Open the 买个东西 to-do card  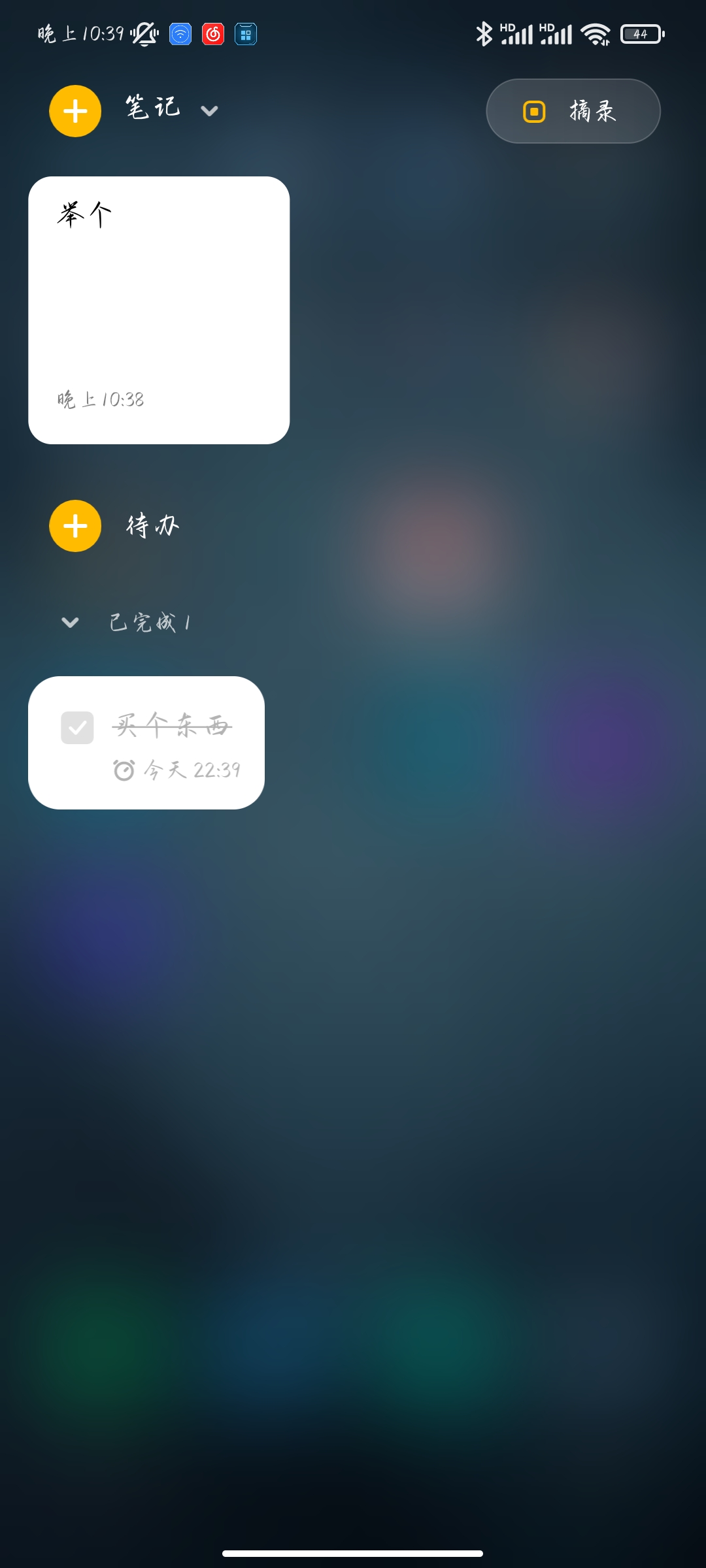pyautogui.click(x=176, y=745)
